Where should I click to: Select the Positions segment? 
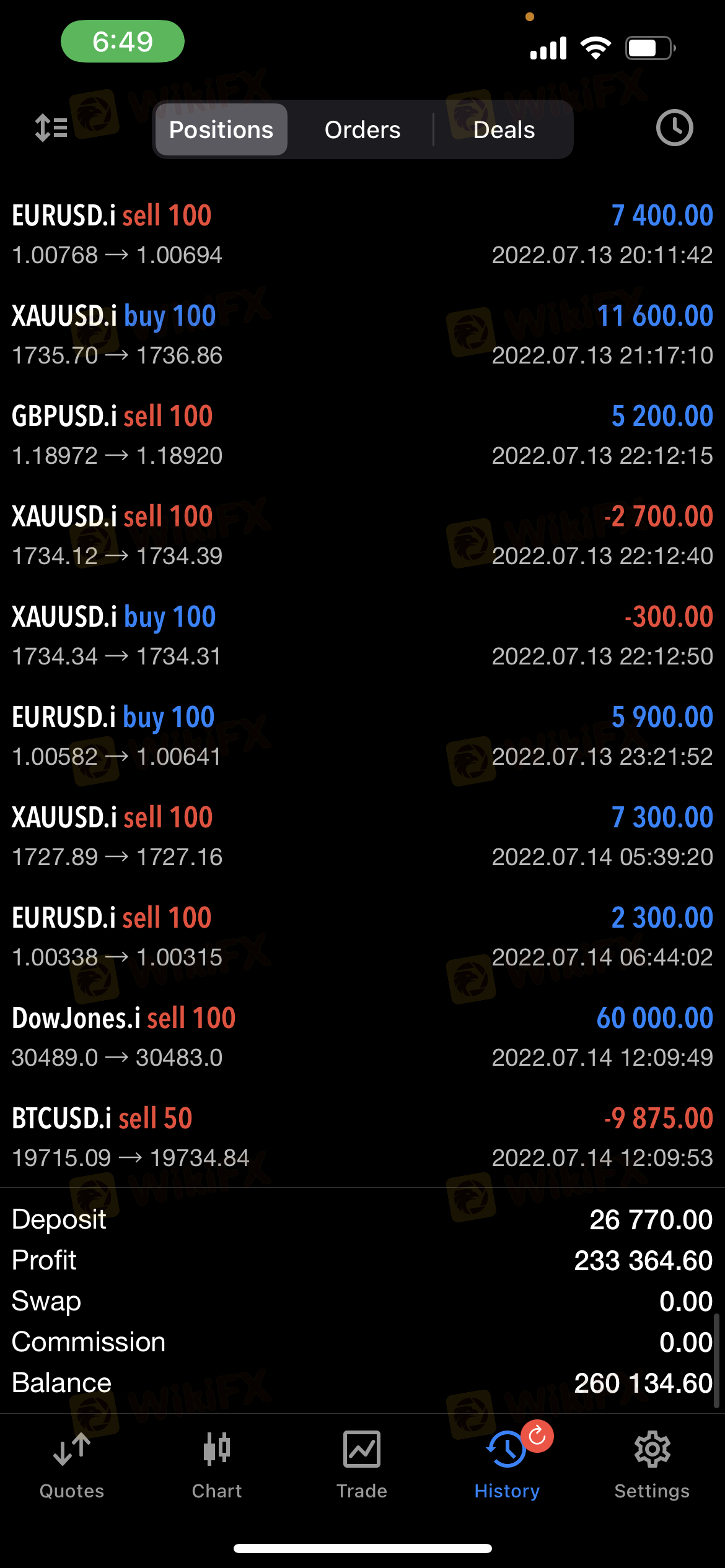[221, 129]
